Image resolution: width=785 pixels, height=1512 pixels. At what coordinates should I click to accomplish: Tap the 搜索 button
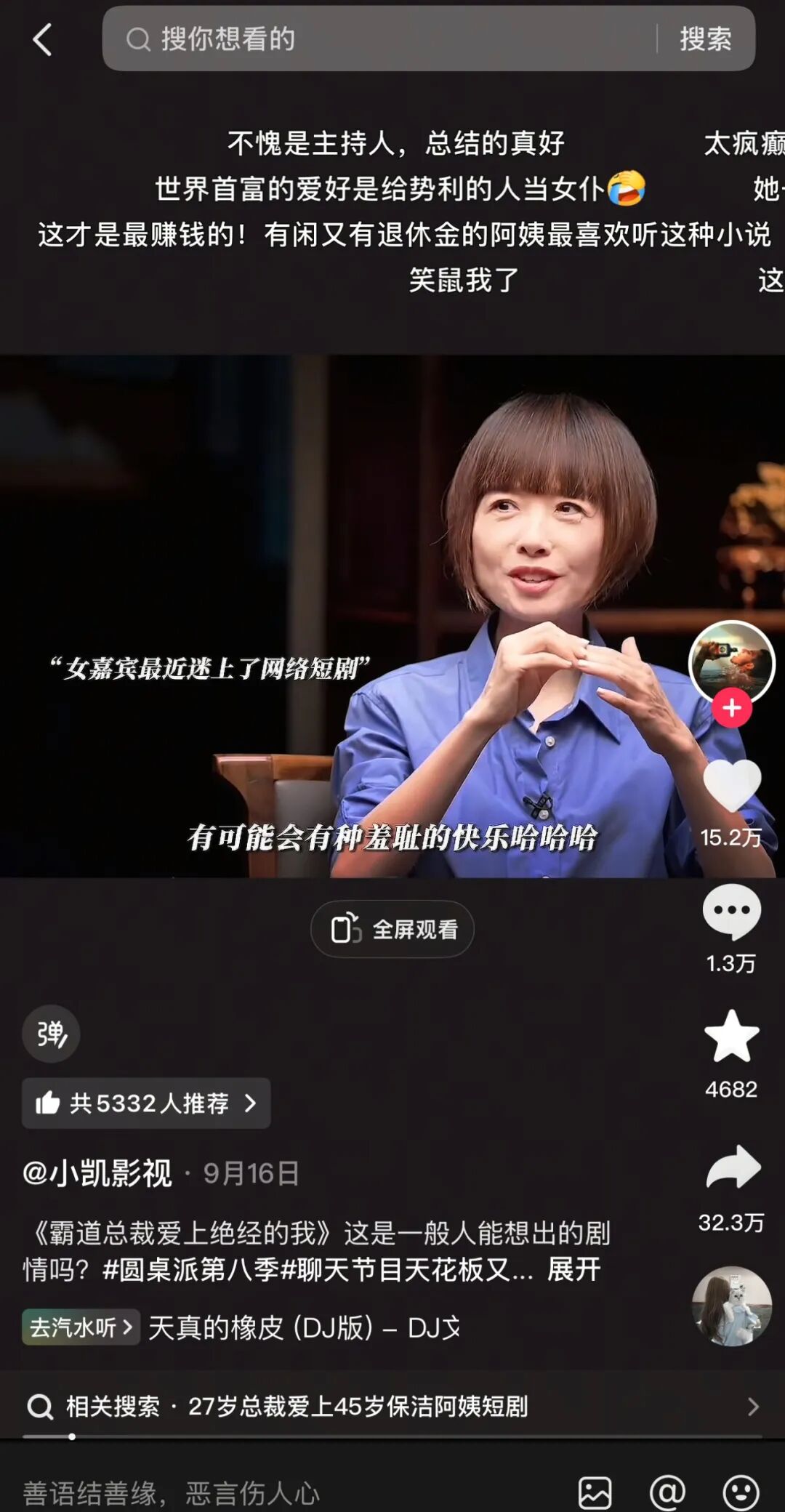pos(705,39)
